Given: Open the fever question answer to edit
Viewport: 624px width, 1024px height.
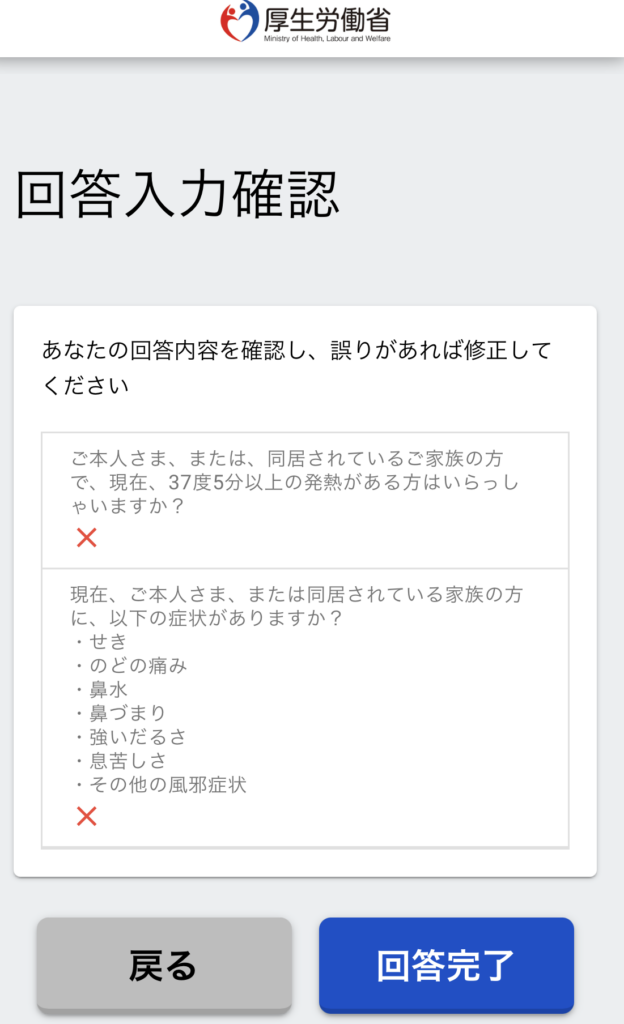Looking at the screenshot, I should click(x=305, y=500).
